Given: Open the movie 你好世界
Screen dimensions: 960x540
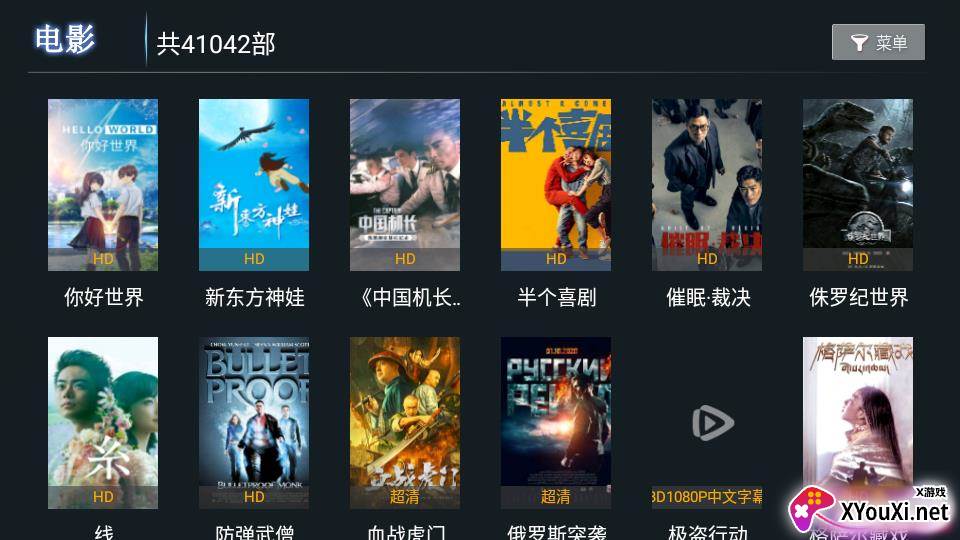Looking at the screenshot, I should (103, 185).
